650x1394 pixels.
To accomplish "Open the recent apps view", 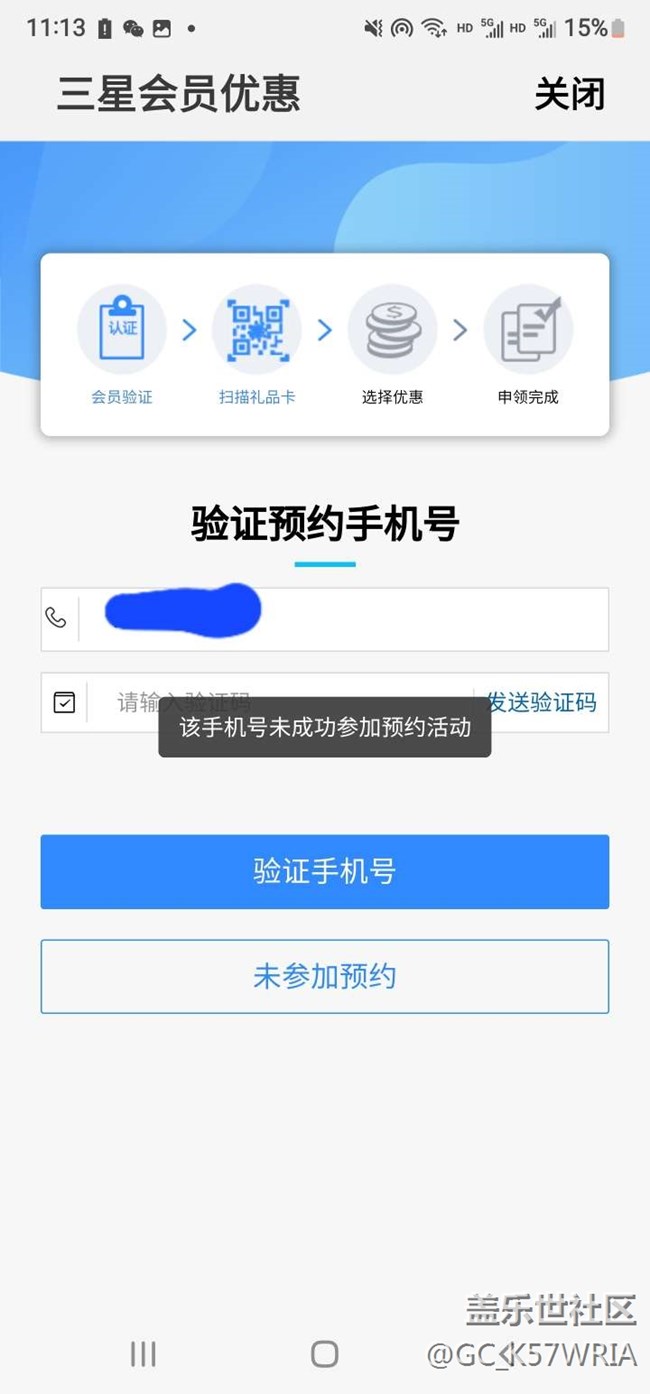I will (x=143, y=1354).
